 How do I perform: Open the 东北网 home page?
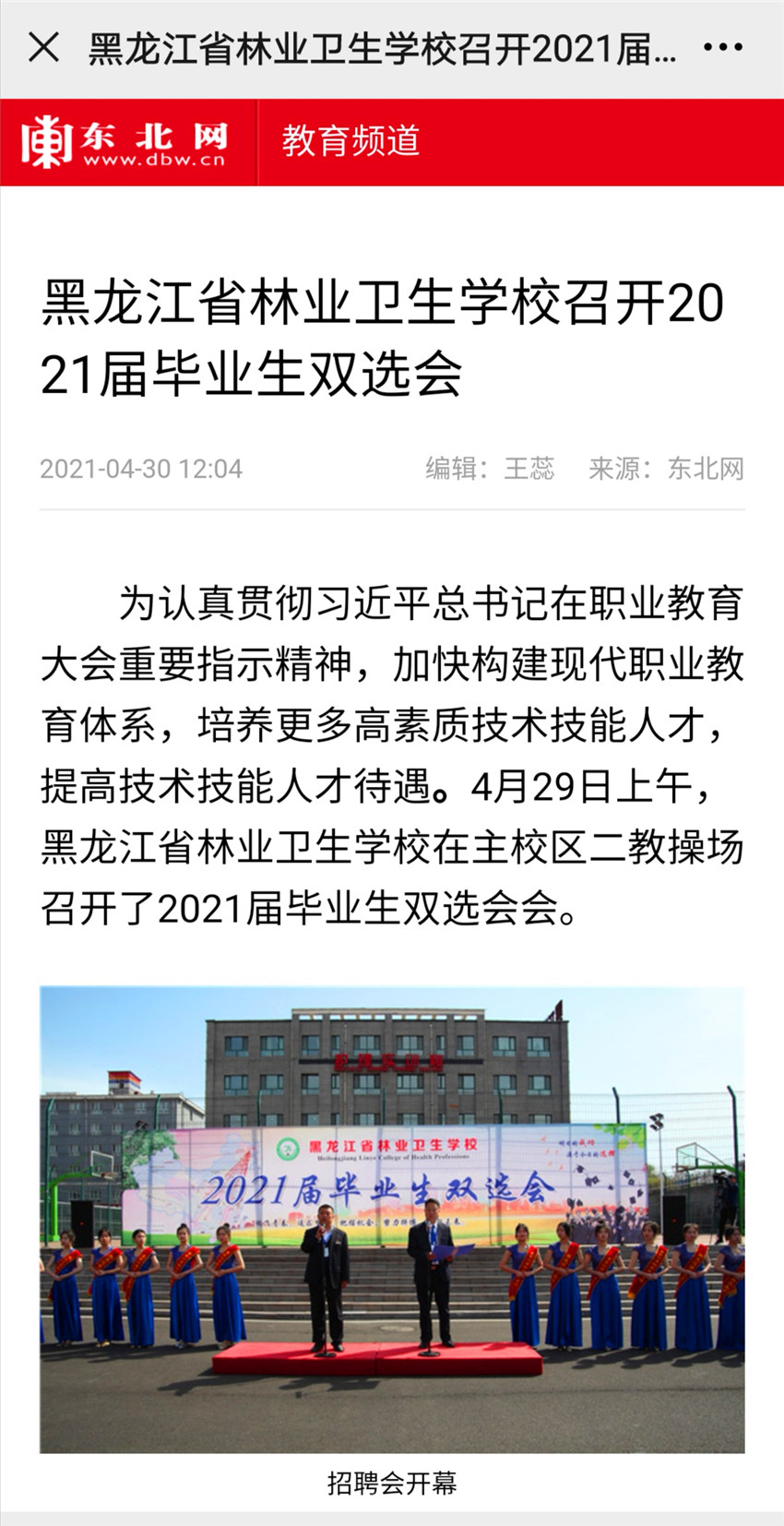point(125,142)
